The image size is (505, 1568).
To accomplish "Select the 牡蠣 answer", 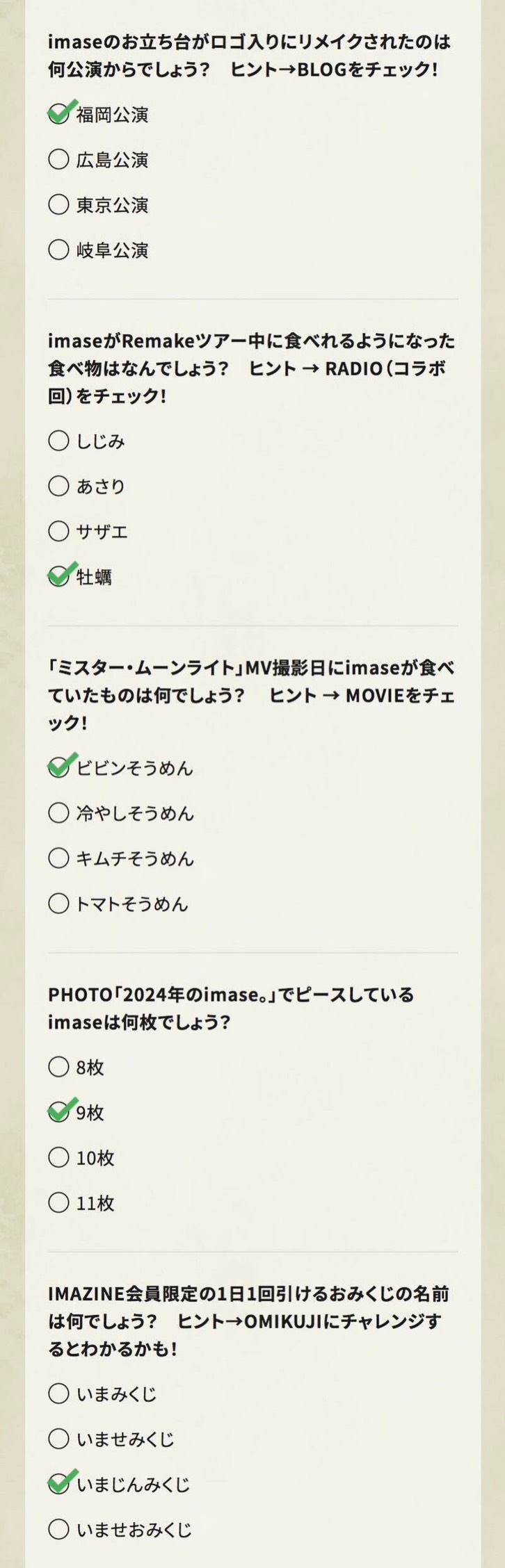I will (x=59, y=577).
